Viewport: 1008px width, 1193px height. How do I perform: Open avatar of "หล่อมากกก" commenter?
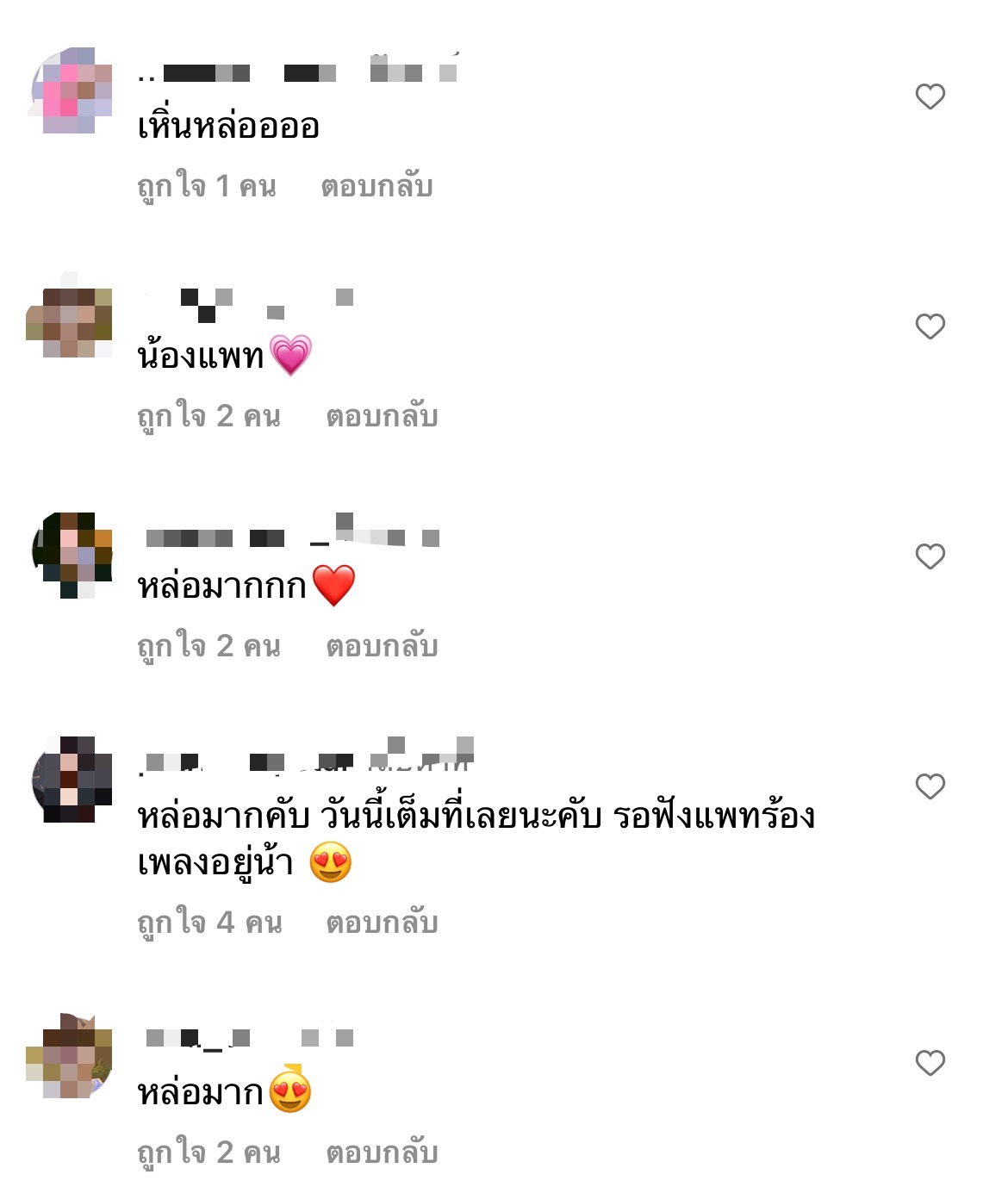pyautogui.click(x=72, y=556)
